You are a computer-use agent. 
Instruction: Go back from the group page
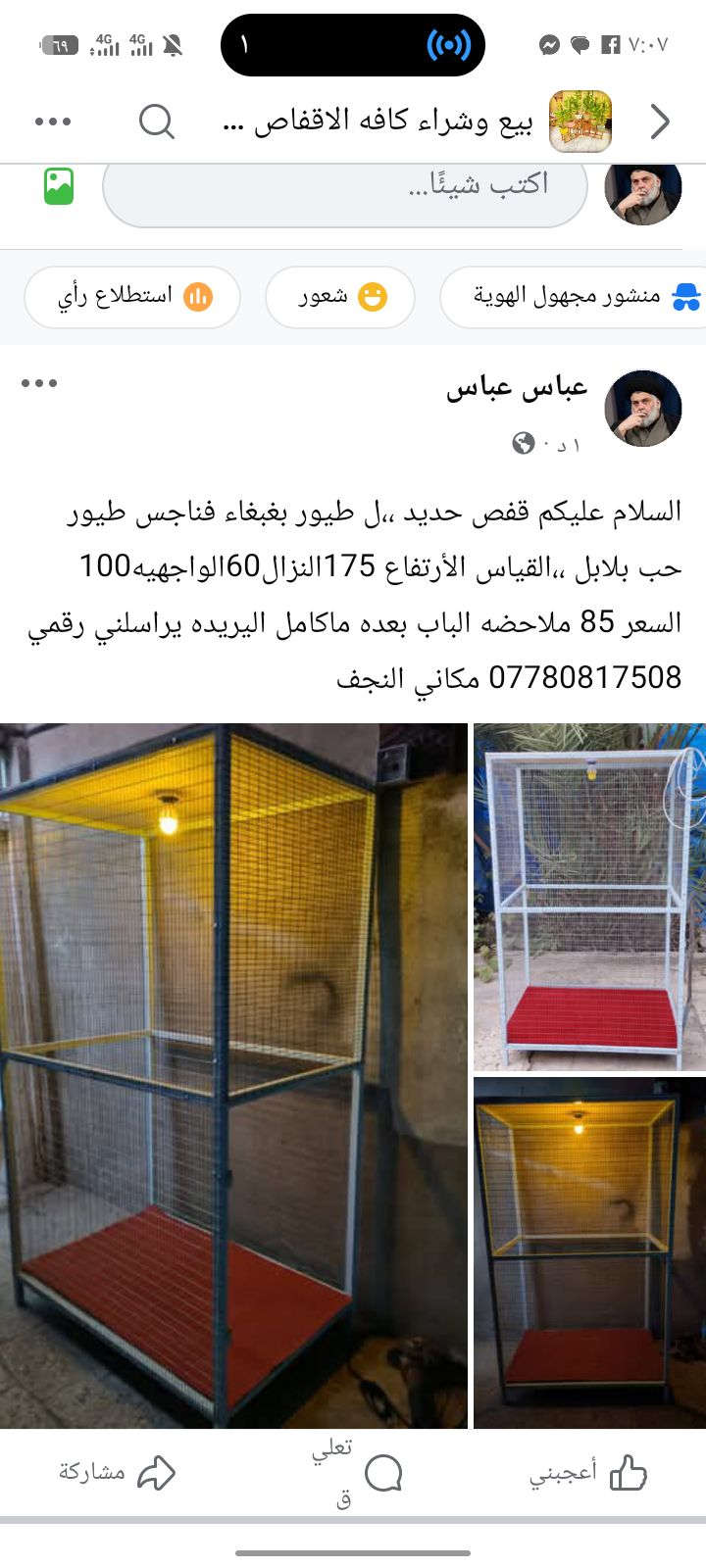coord(661,122)
